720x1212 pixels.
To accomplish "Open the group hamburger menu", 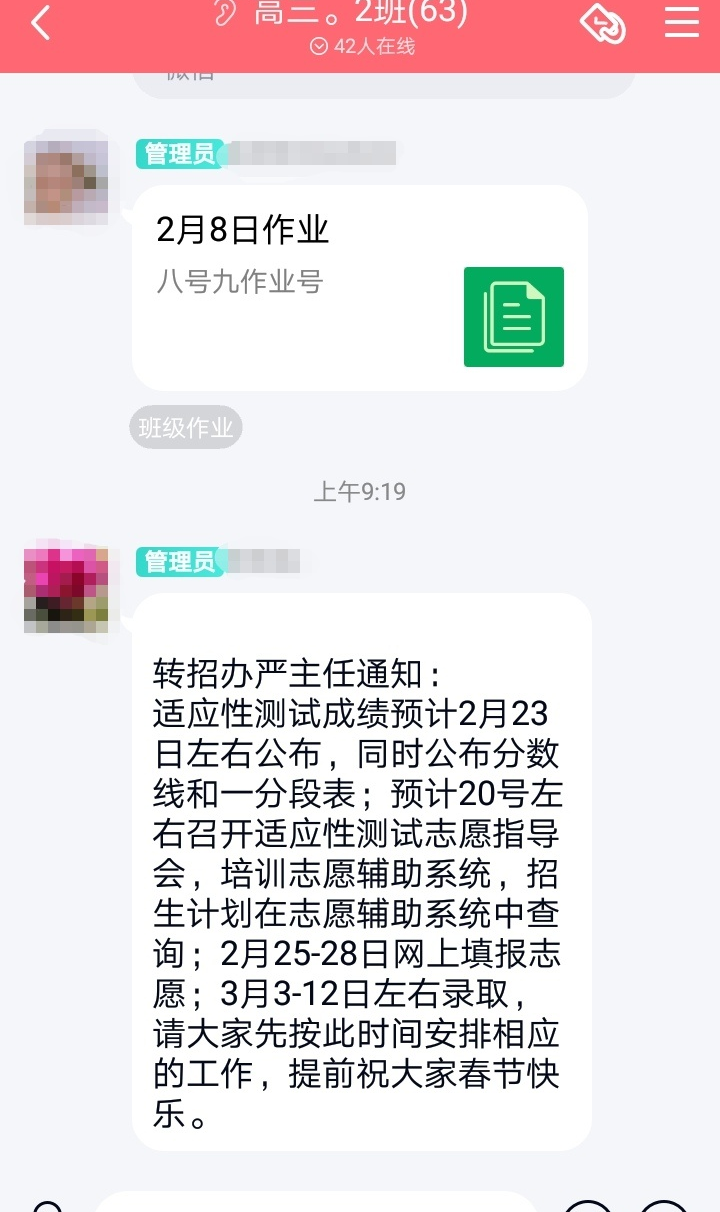I will point(682,22).
